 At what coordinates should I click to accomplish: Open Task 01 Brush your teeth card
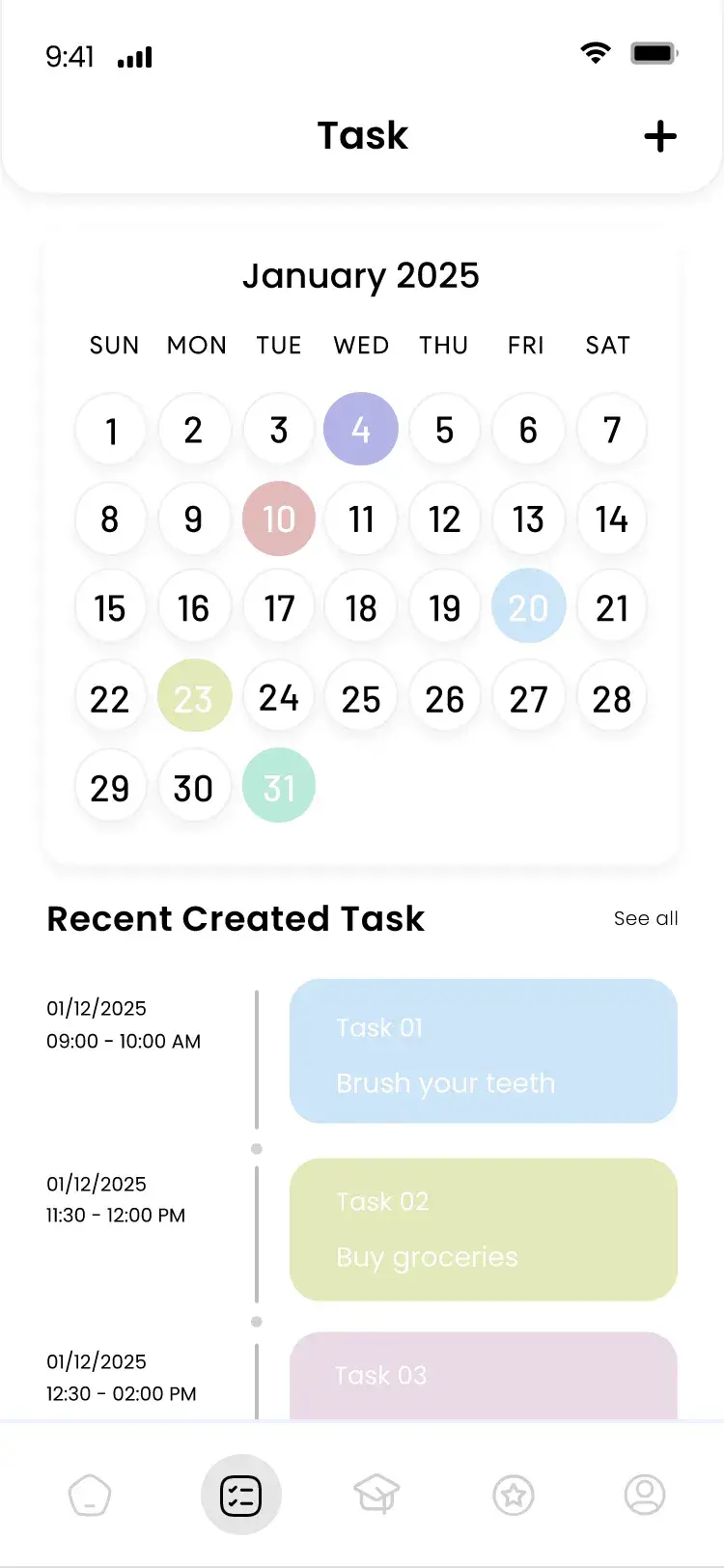click(484, 1051)
